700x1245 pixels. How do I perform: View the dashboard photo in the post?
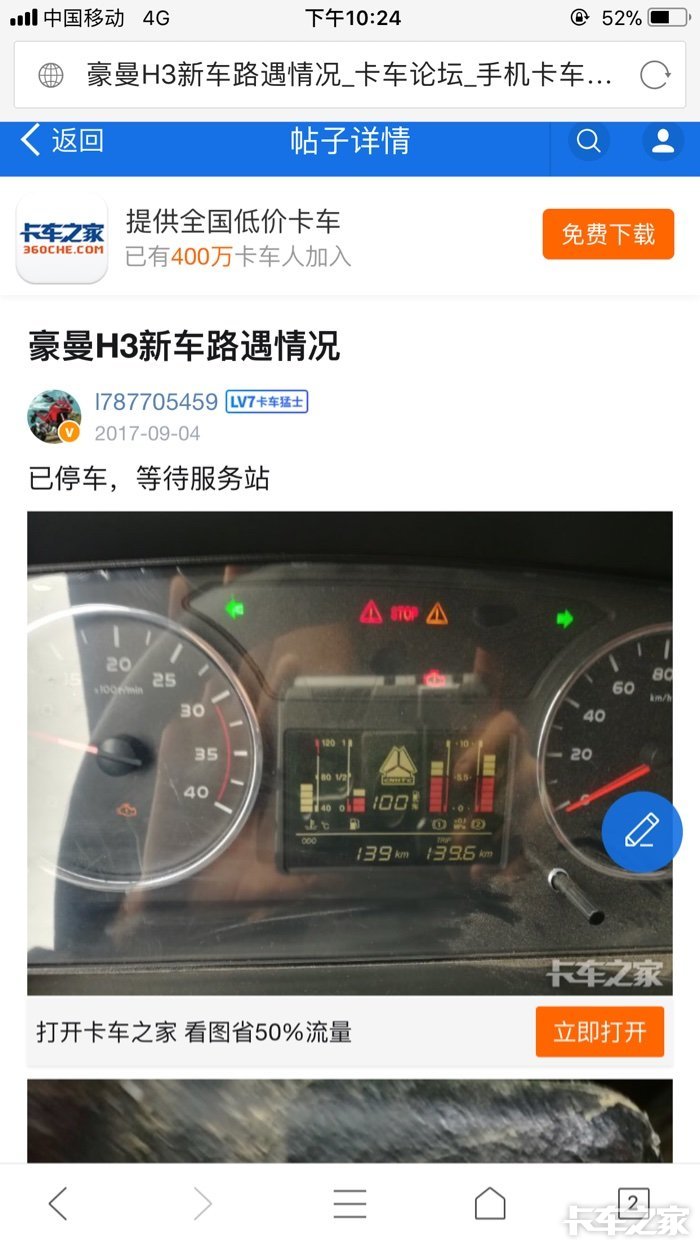[350, 754]
